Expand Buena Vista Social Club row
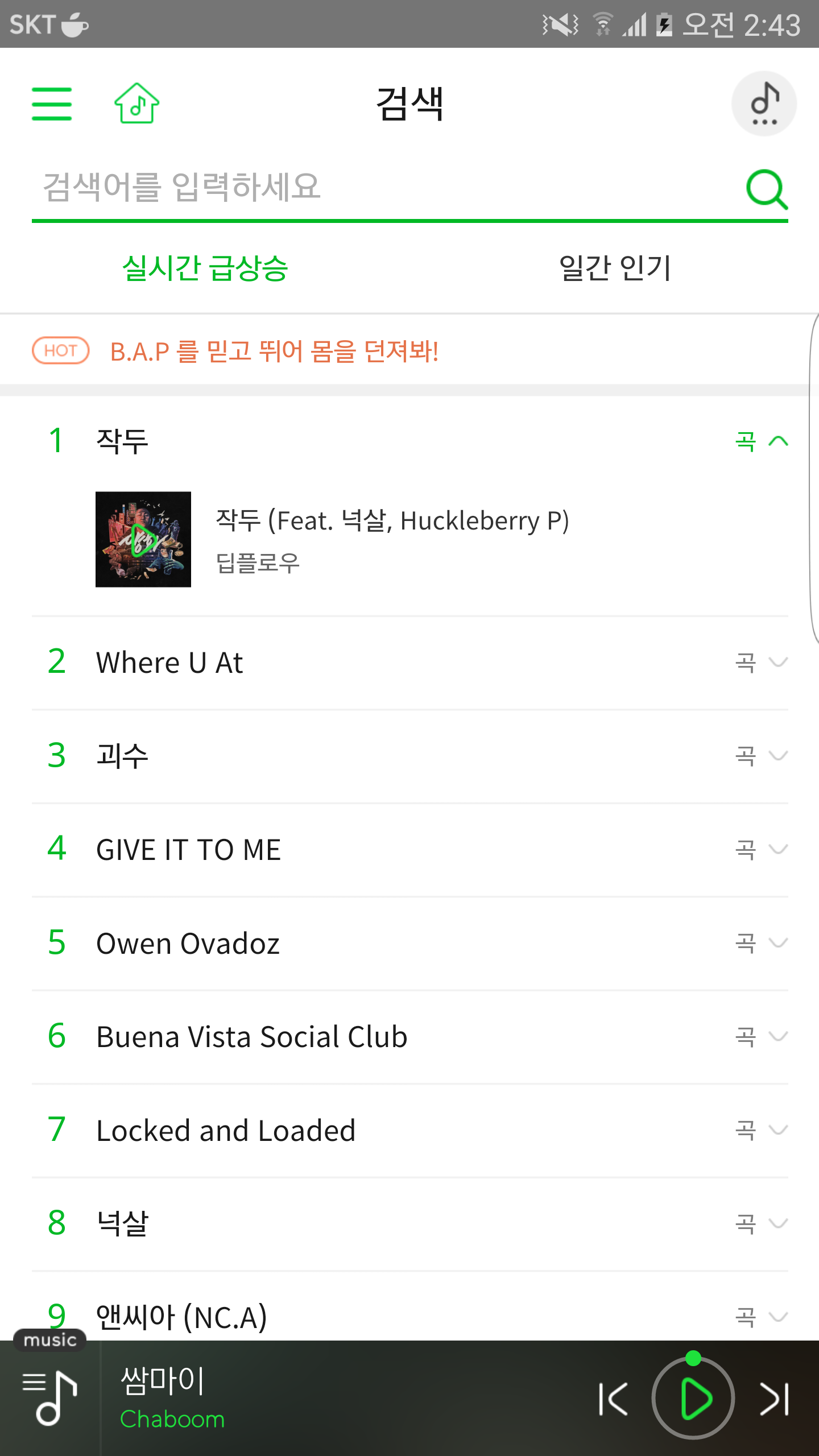Viewport: 819px width, 1456px height. click(777, 1036)
